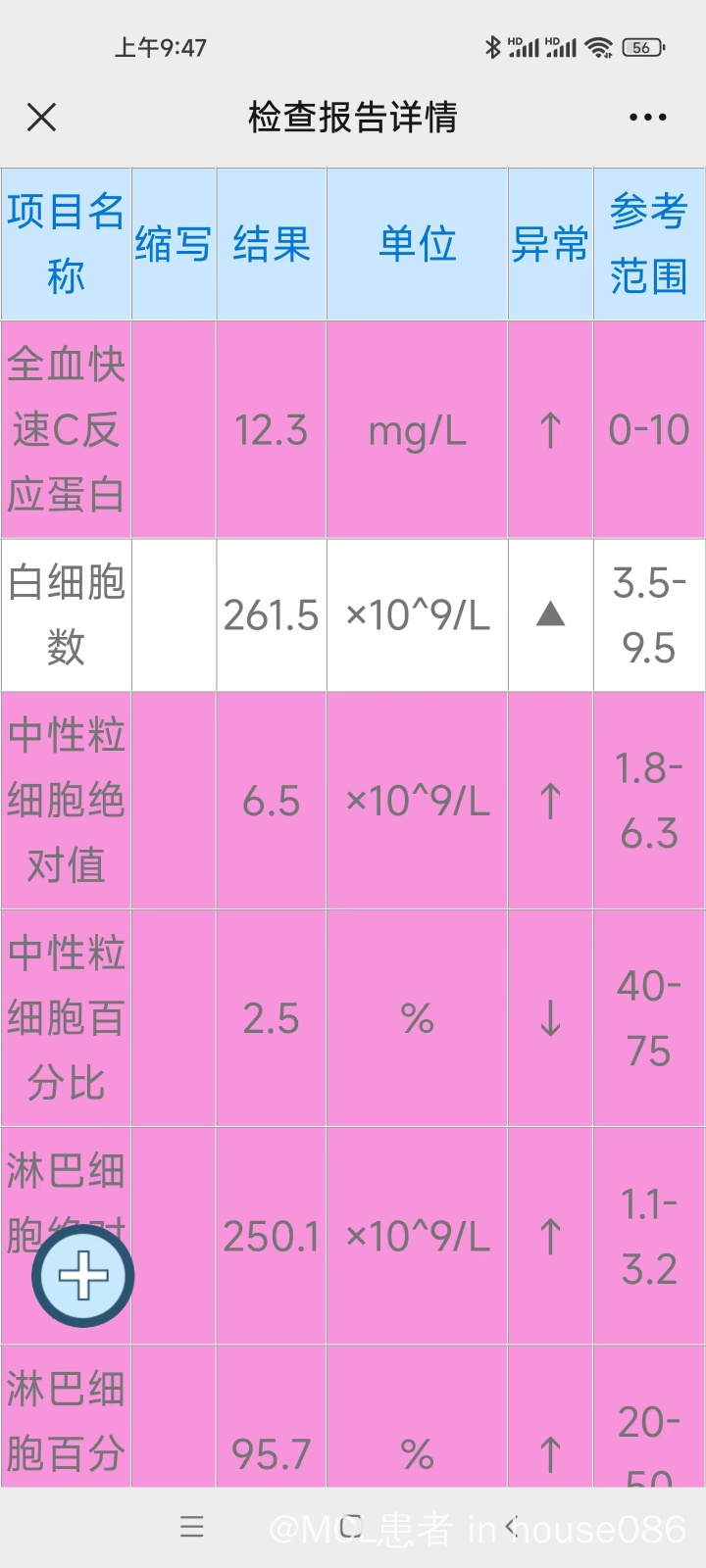Tap the floating plus button

tap(83, 1276)
